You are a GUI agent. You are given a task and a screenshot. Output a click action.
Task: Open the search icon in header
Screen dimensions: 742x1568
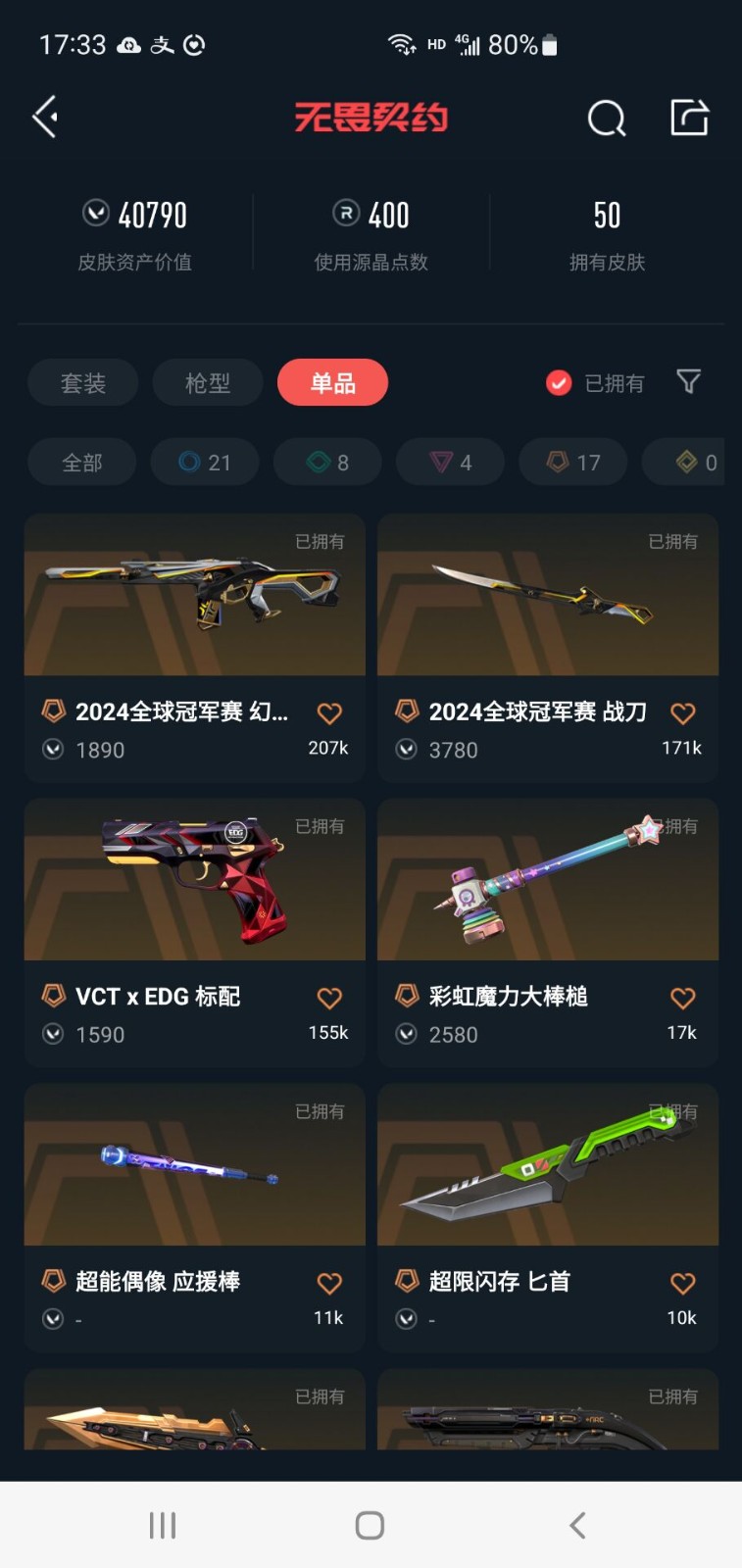point(606,119)
